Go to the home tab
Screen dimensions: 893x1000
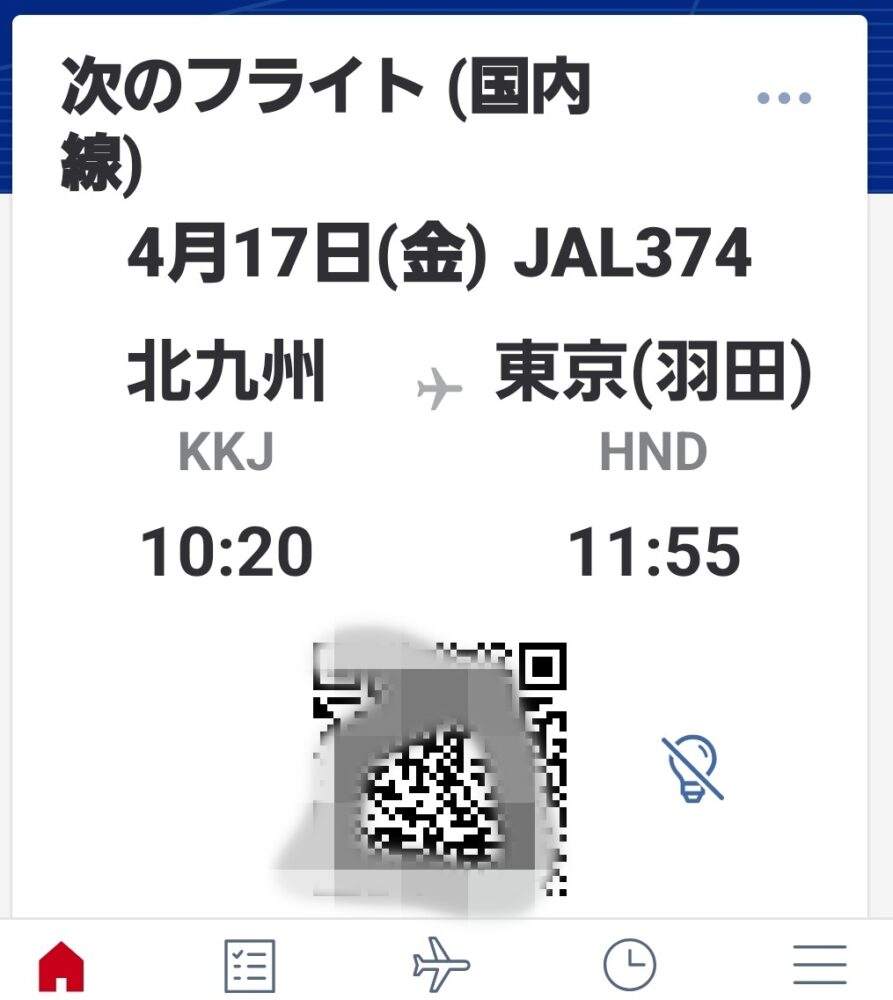(x=61, y=966)
